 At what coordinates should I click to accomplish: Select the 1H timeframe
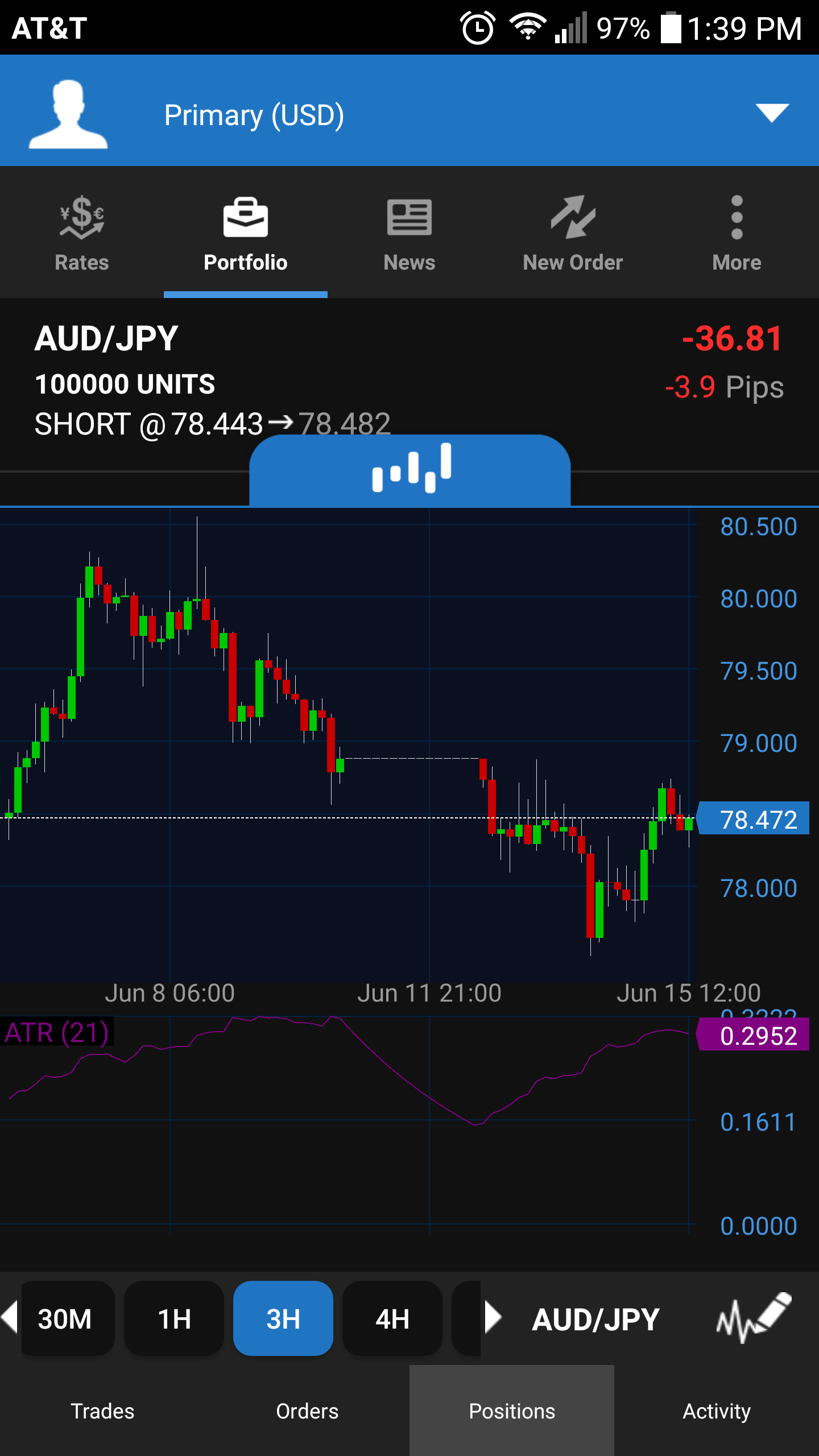pos(173,1318)
